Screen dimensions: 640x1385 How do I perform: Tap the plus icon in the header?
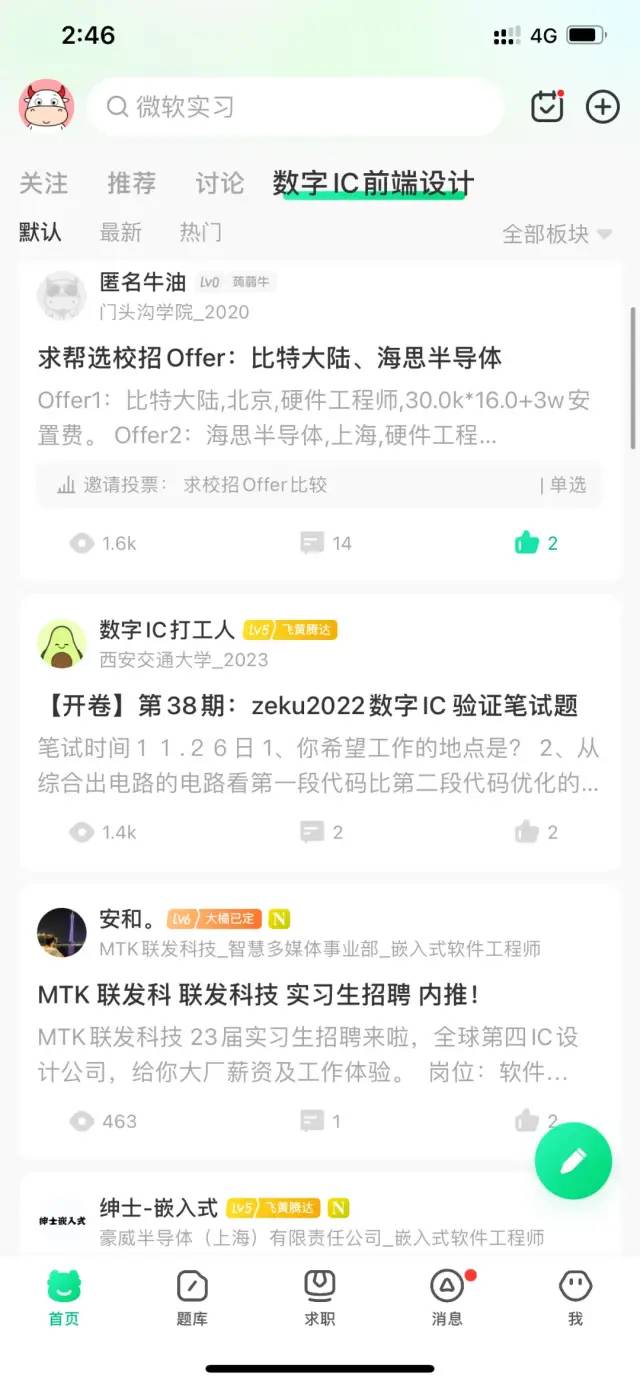[x=602, y=106]
